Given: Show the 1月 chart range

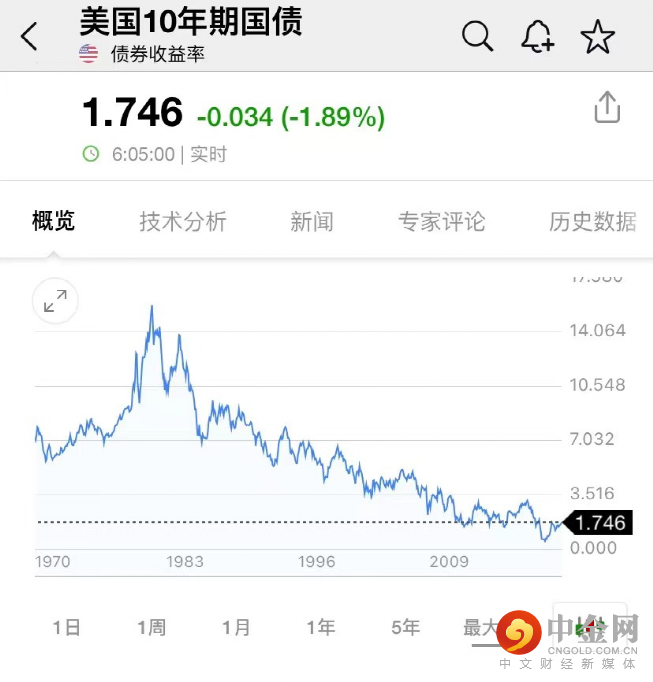Looking at the screenshot, I should 236,628.
